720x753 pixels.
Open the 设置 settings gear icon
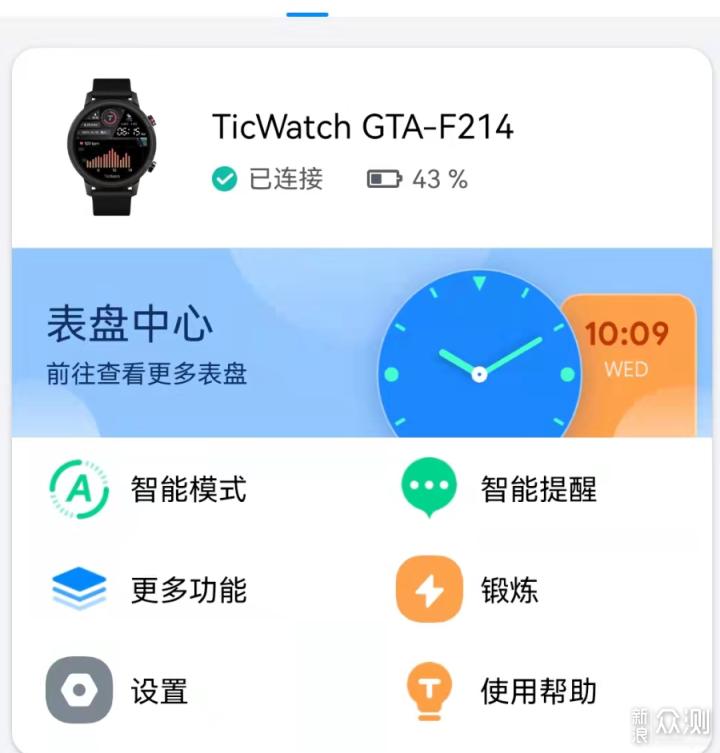(80, 690)
